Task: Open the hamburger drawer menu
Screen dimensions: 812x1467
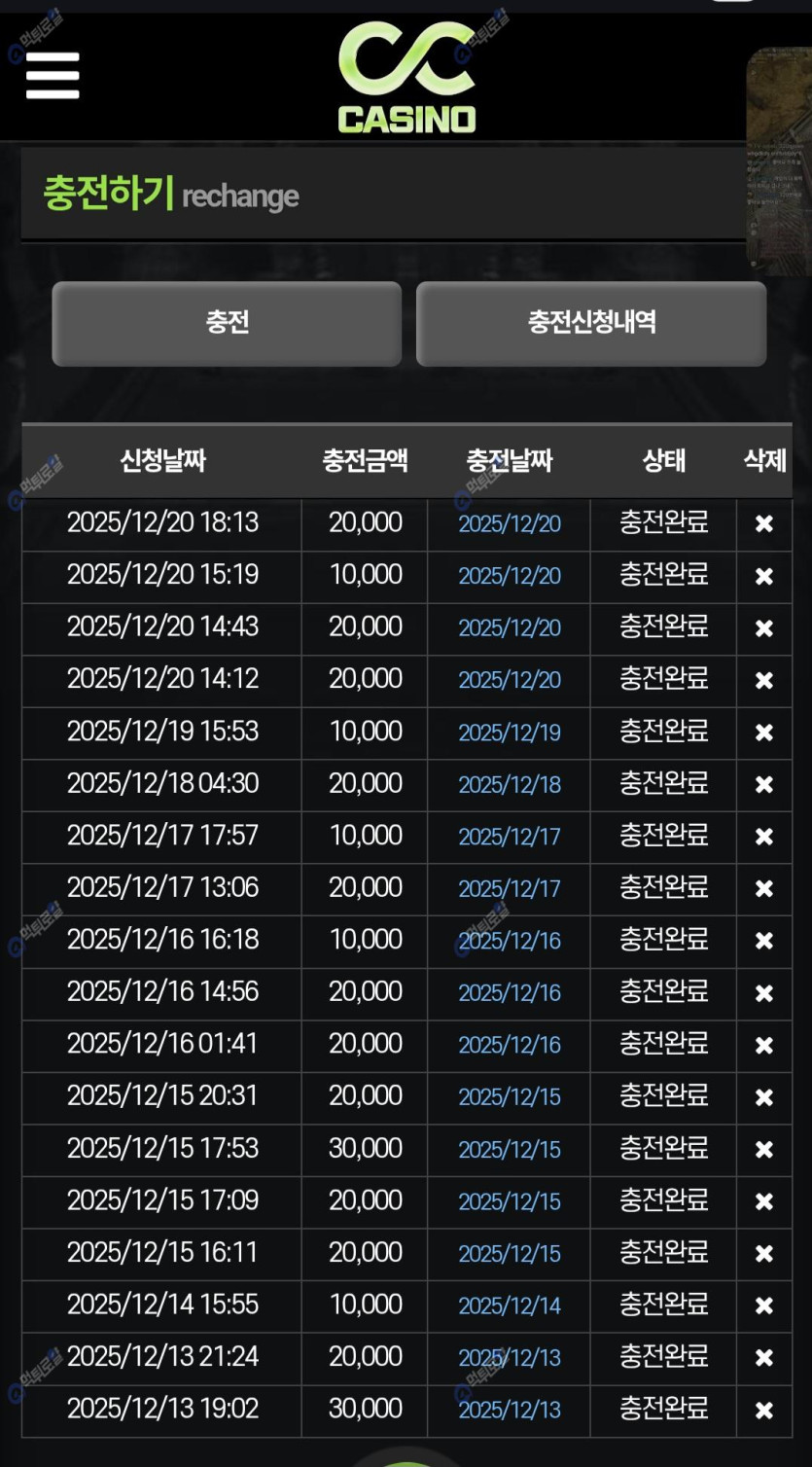Action: (x=53, y=75)
